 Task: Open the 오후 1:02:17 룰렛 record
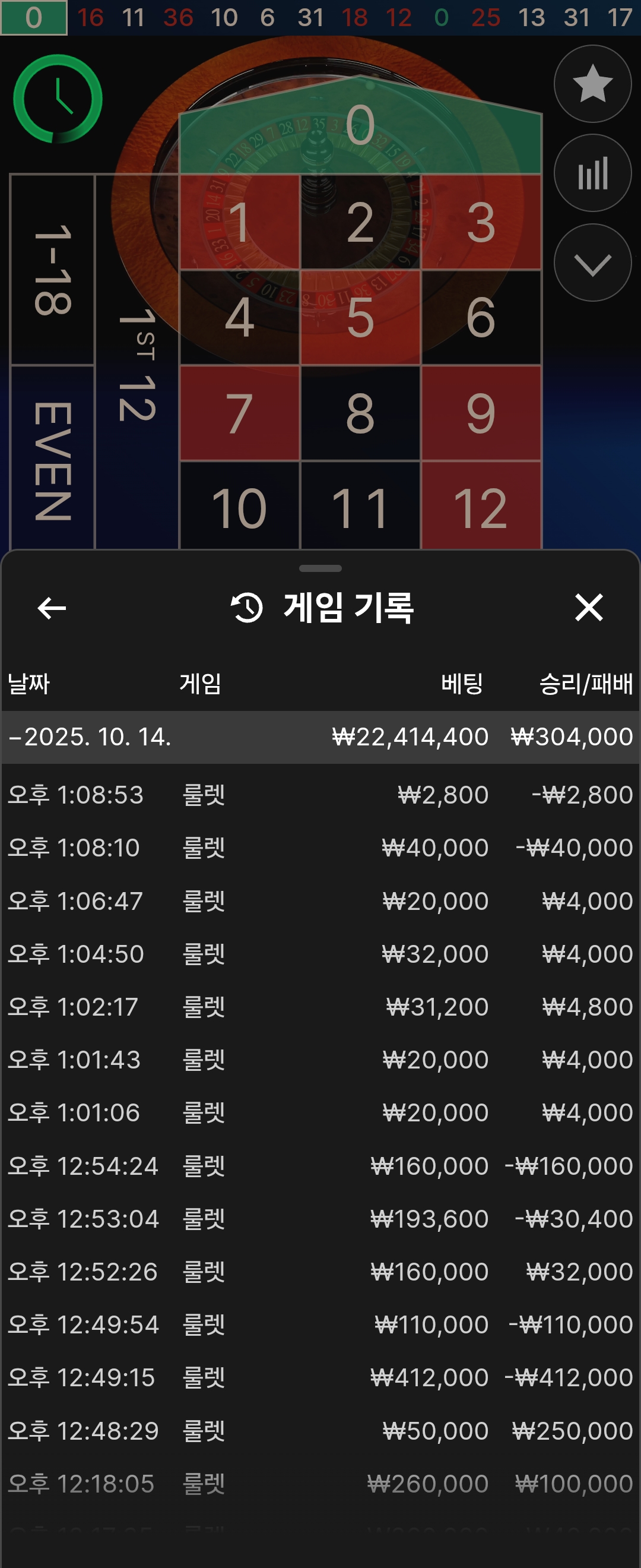320,1007
